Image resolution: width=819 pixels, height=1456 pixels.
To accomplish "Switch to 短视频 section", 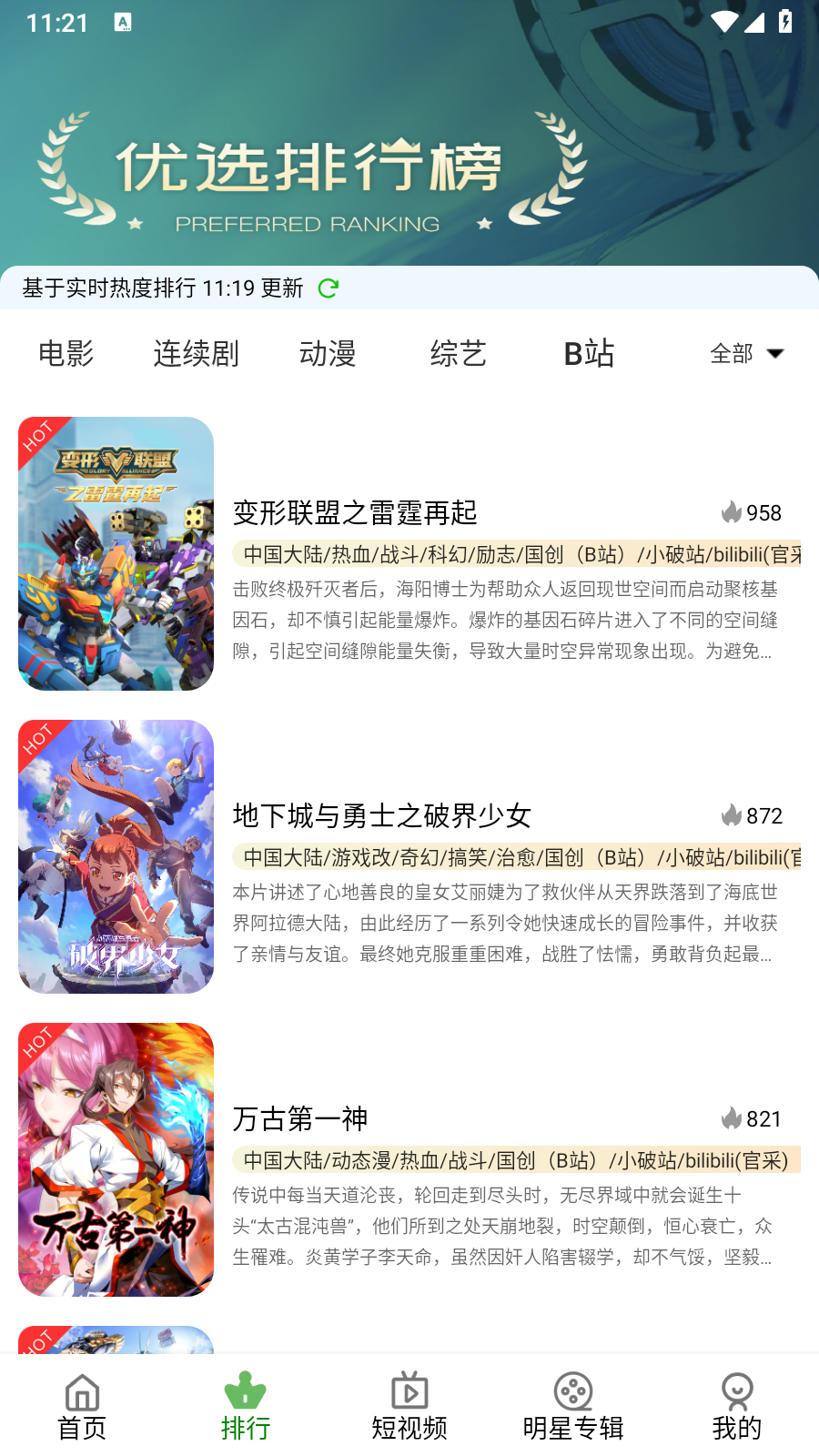I will [409, 1407].
